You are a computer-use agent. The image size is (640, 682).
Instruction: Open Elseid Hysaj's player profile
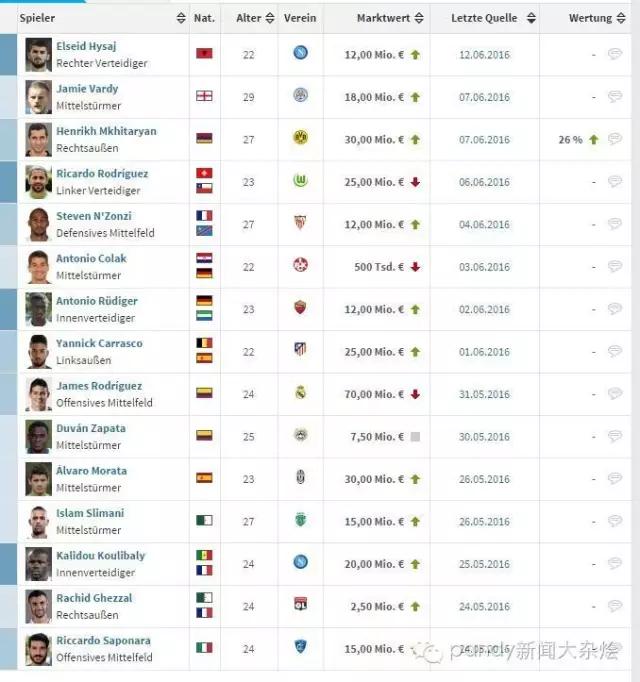pos(86,46)
